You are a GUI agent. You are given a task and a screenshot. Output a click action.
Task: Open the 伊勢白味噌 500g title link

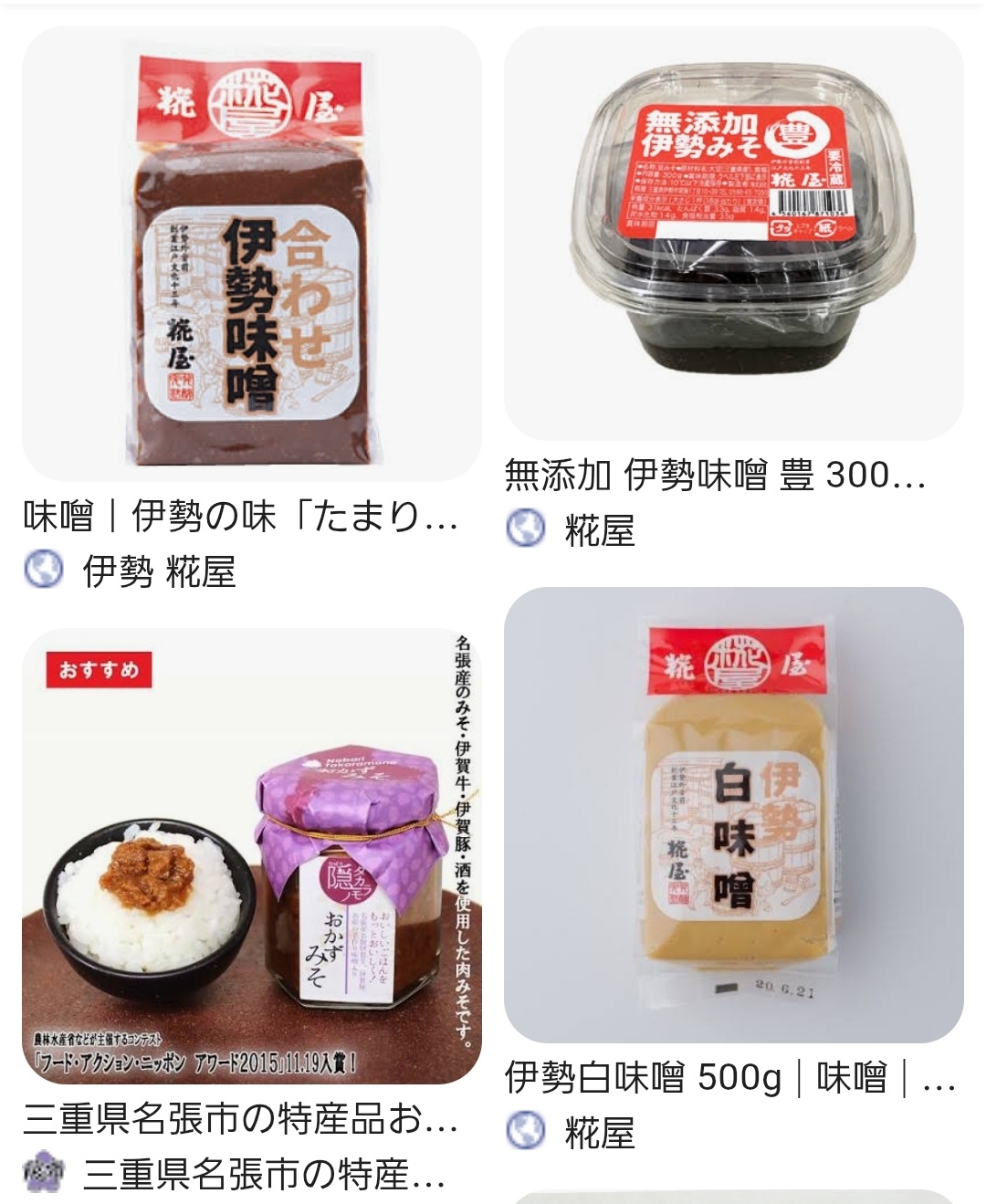[x=730, y=1078]
